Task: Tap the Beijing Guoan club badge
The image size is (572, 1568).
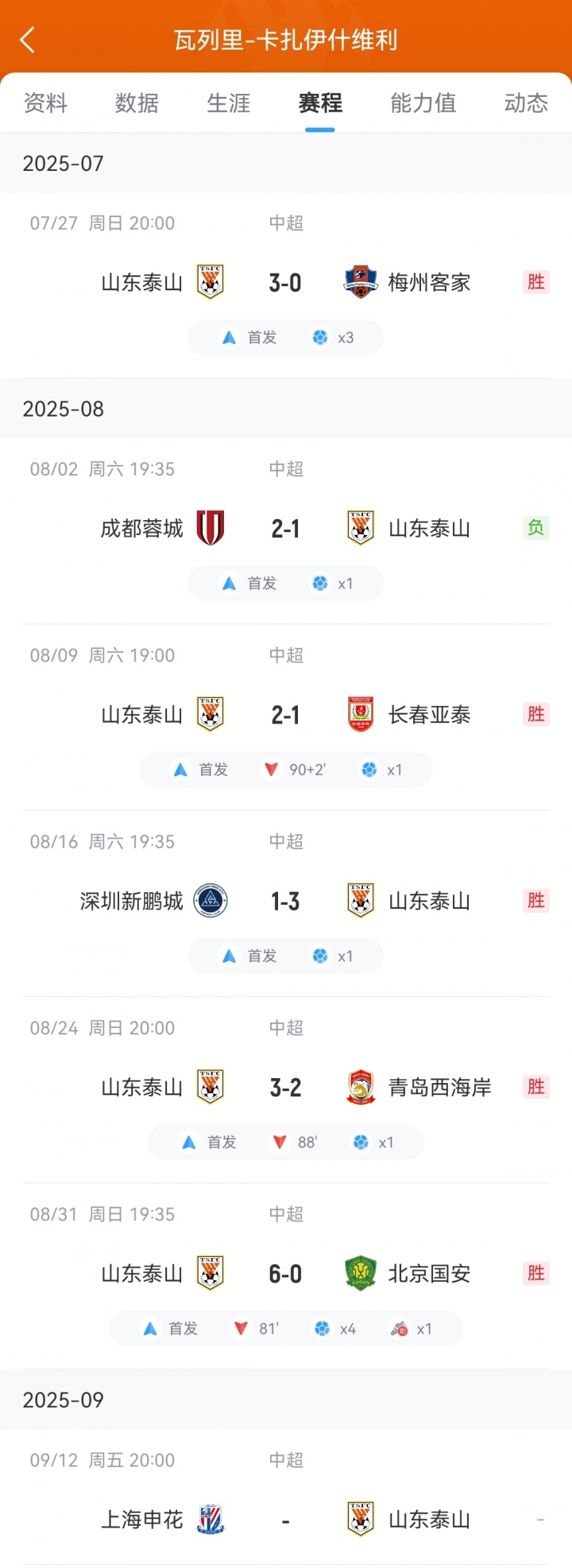Action: coord(360,1274)
